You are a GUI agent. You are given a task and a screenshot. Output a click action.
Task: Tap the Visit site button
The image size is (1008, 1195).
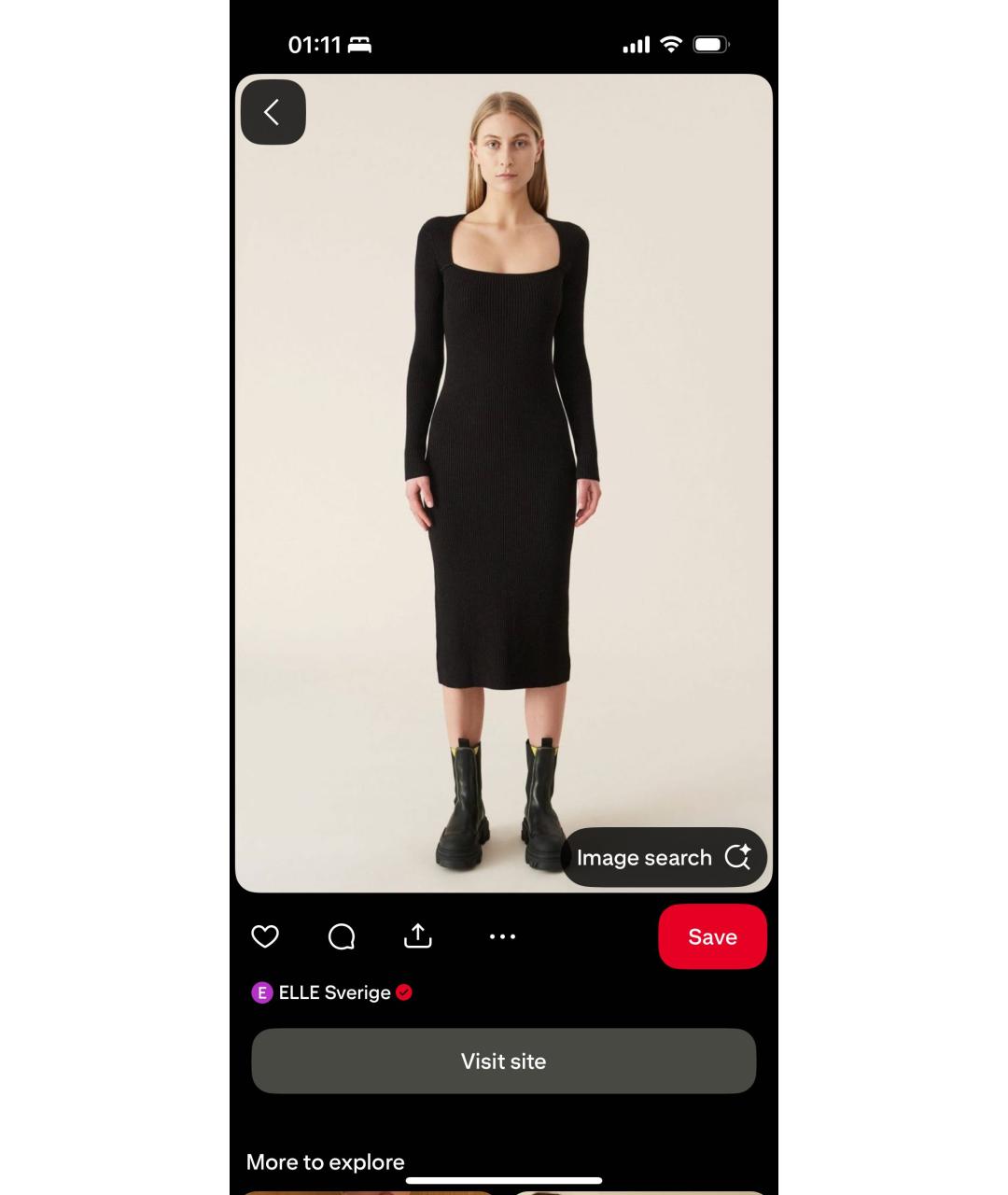click(x=503, y=1061)
